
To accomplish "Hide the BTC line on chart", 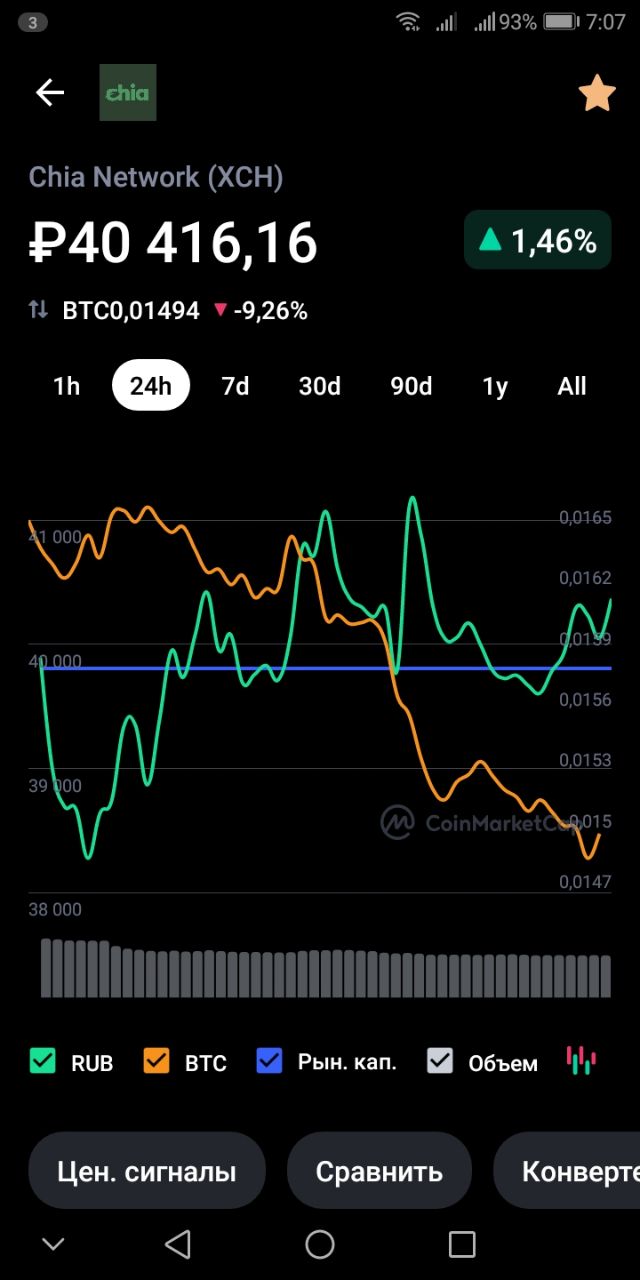I will 157,1061.
